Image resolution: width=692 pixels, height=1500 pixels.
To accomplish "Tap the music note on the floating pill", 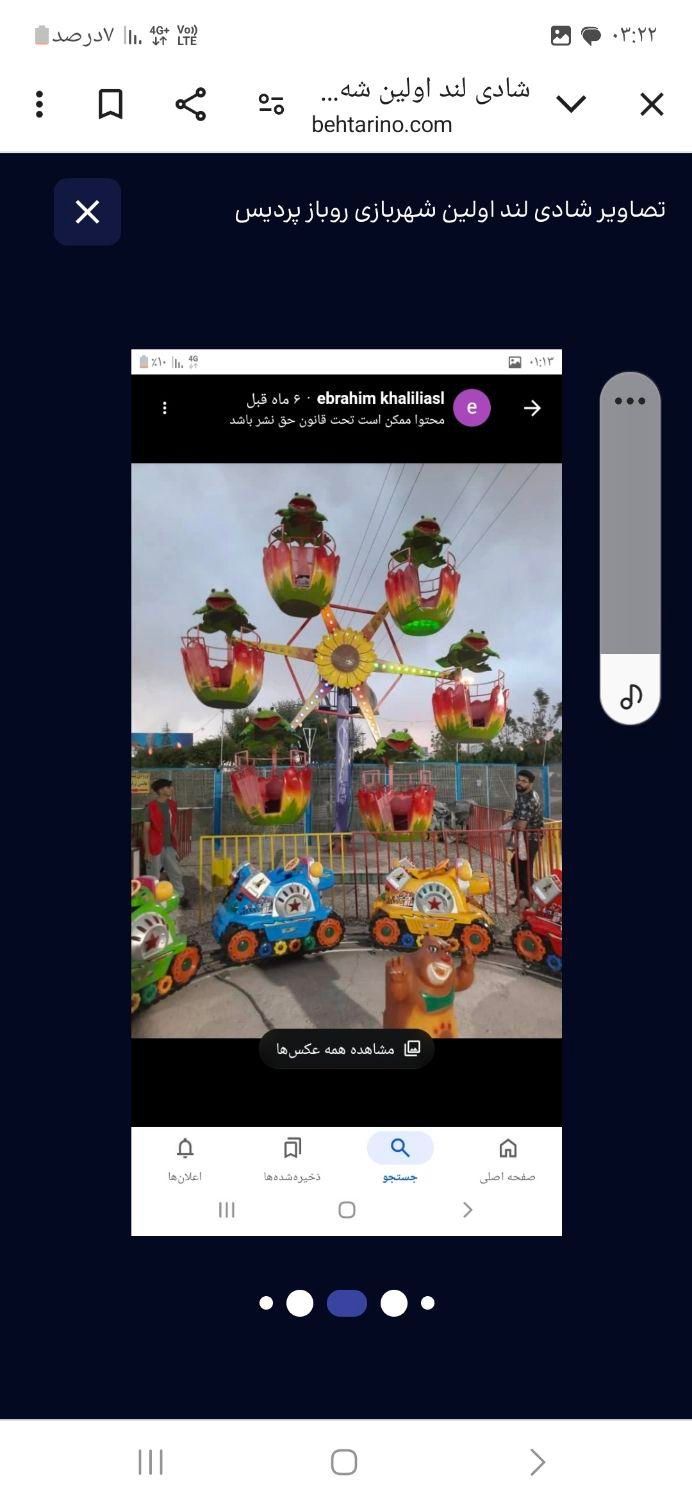I will [630, 695].
